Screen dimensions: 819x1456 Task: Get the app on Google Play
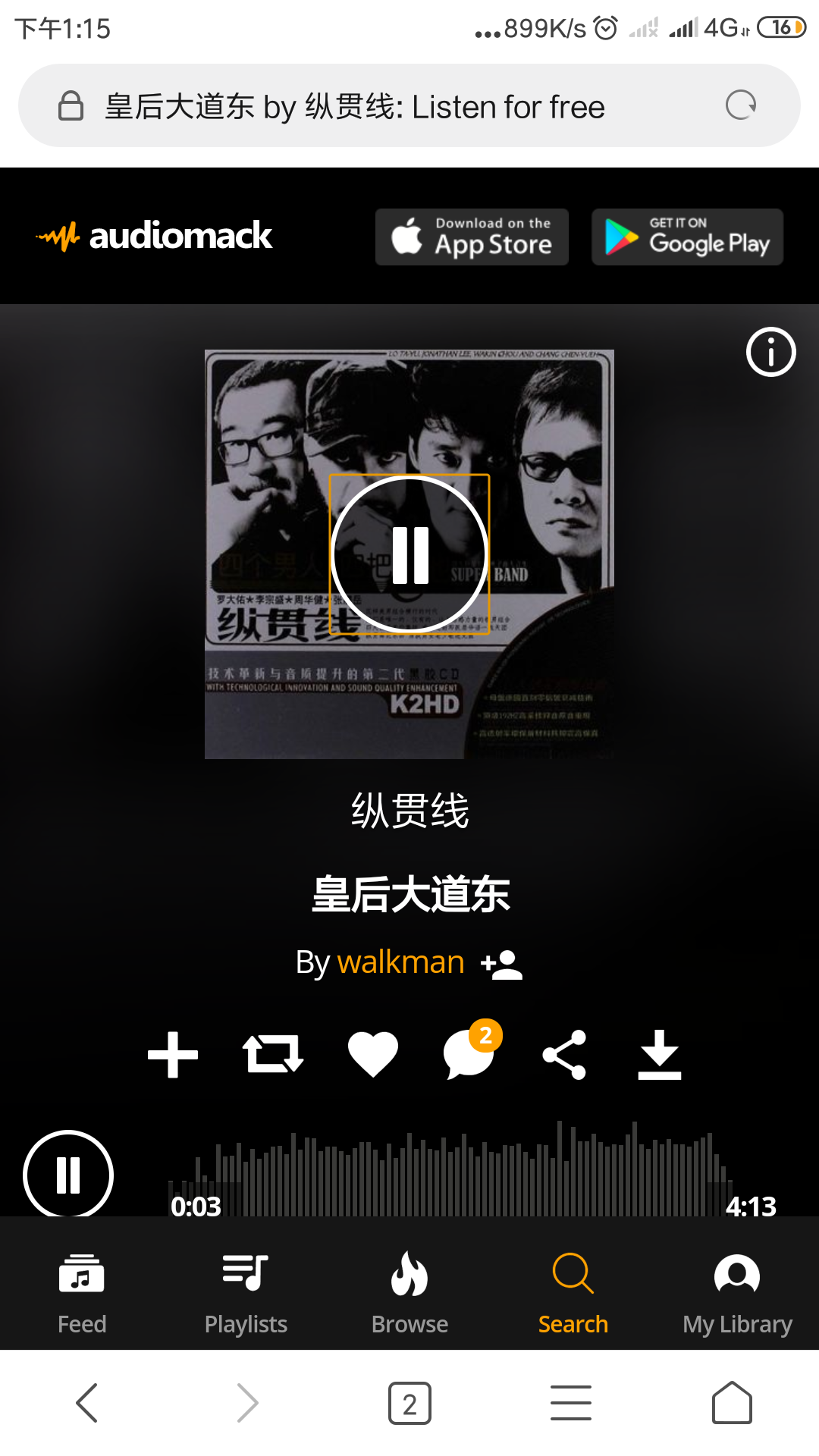tap(687, 237)
